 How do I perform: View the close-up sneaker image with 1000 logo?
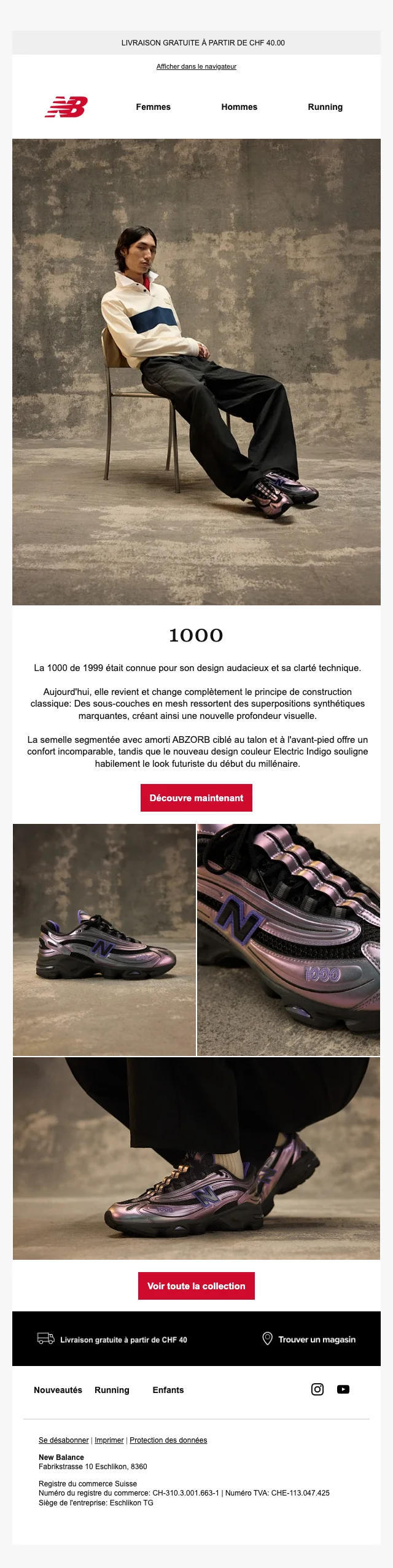289,939
